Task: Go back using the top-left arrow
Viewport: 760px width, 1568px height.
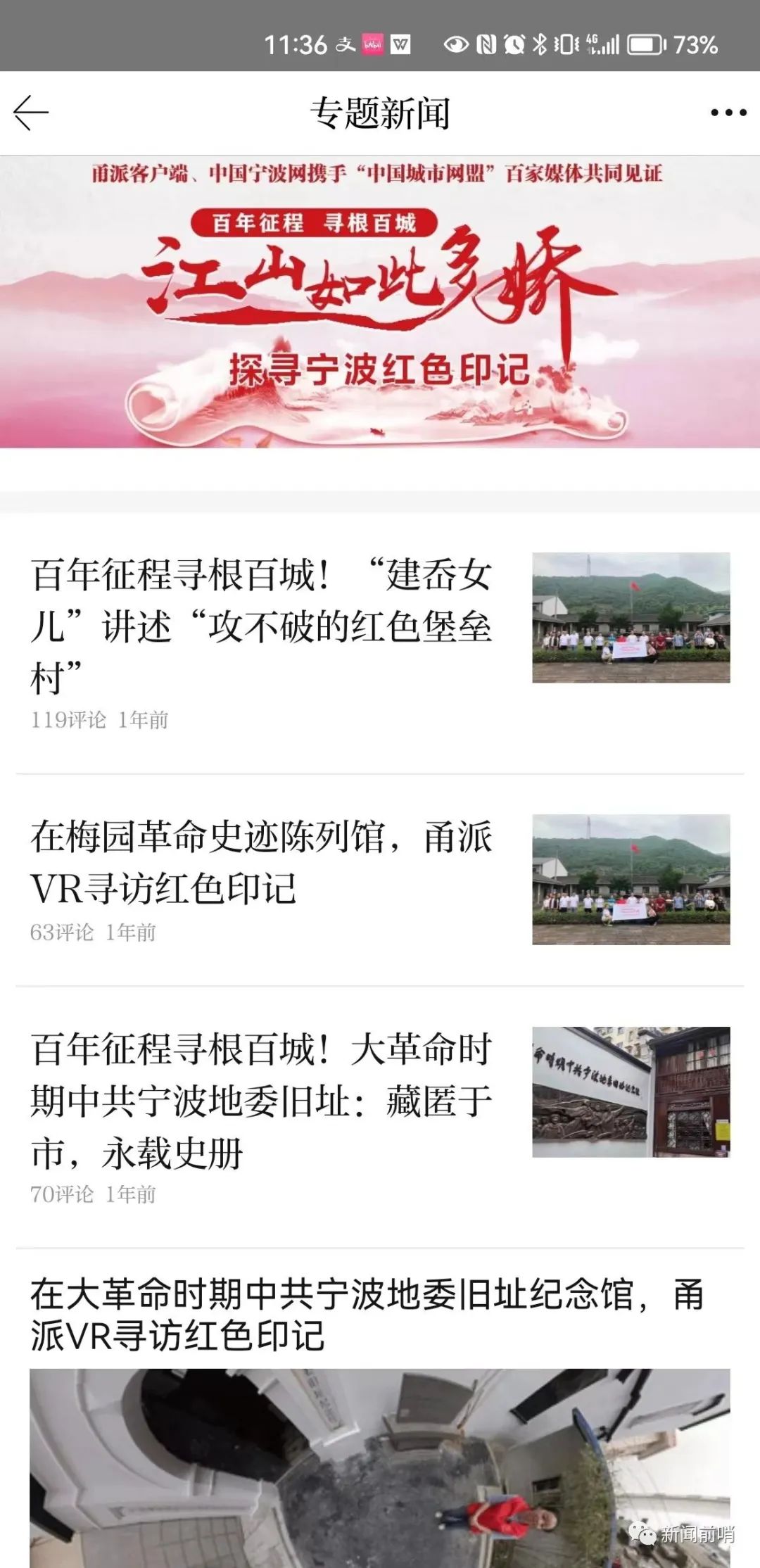Action: [x=31, y=113]
